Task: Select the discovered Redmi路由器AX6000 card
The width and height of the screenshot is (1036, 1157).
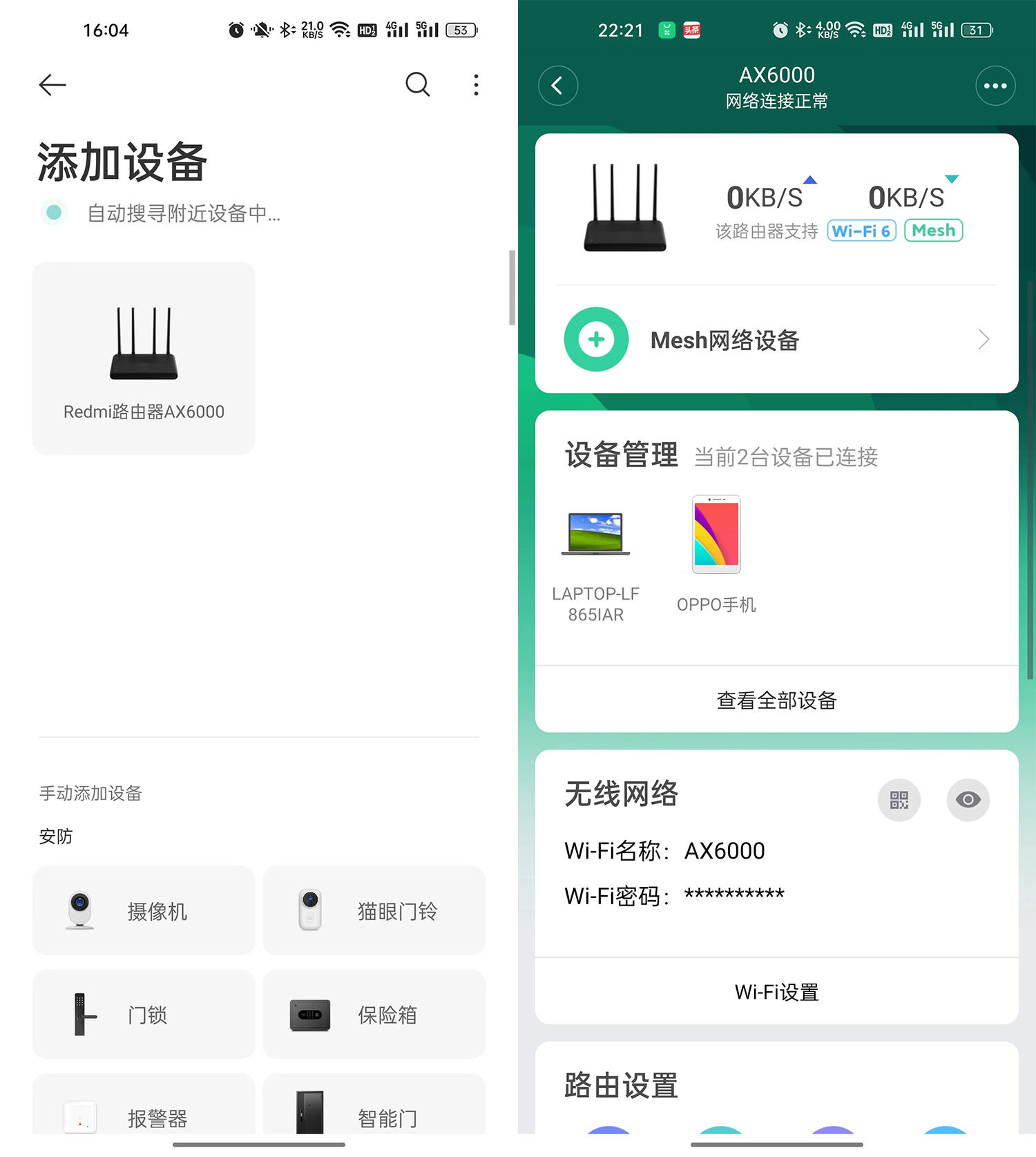Action: tap(144, 358)
